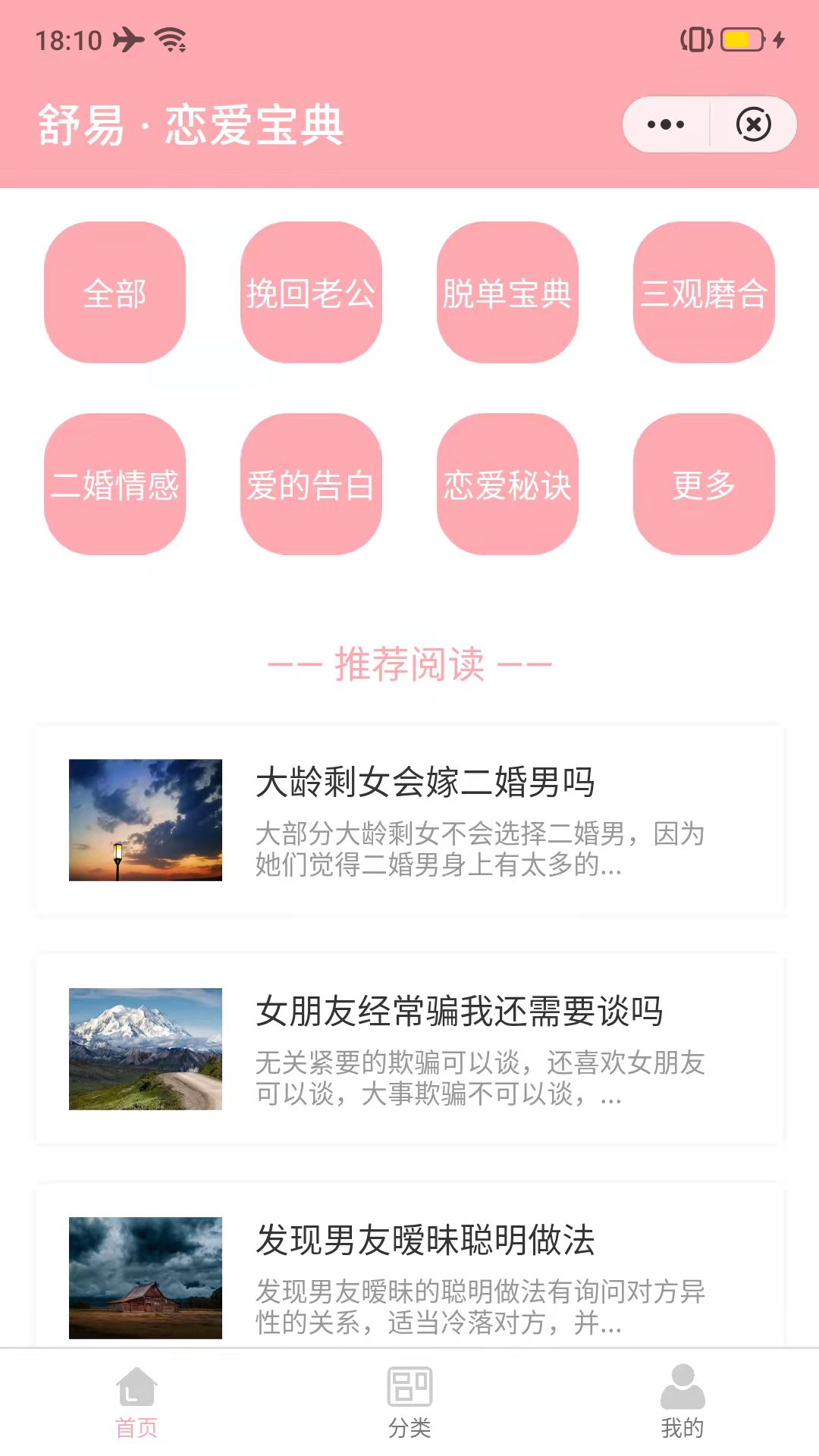This screenshot has width=819, height=1456.
Task: Select the 脱单宝典 category tile
Action: click(x=508, y=294)
